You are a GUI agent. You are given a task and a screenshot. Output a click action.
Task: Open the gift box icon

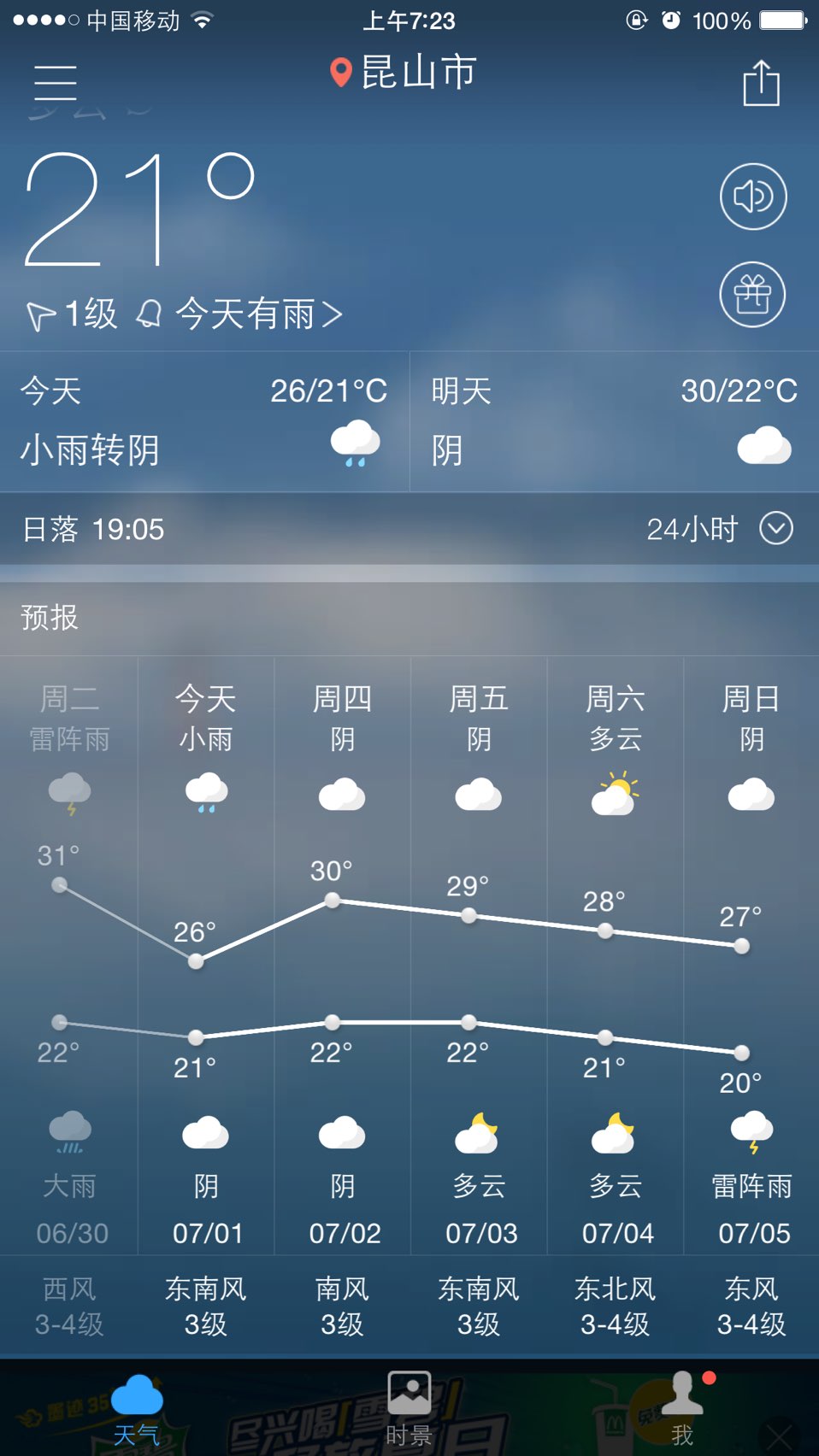(752, 295)
